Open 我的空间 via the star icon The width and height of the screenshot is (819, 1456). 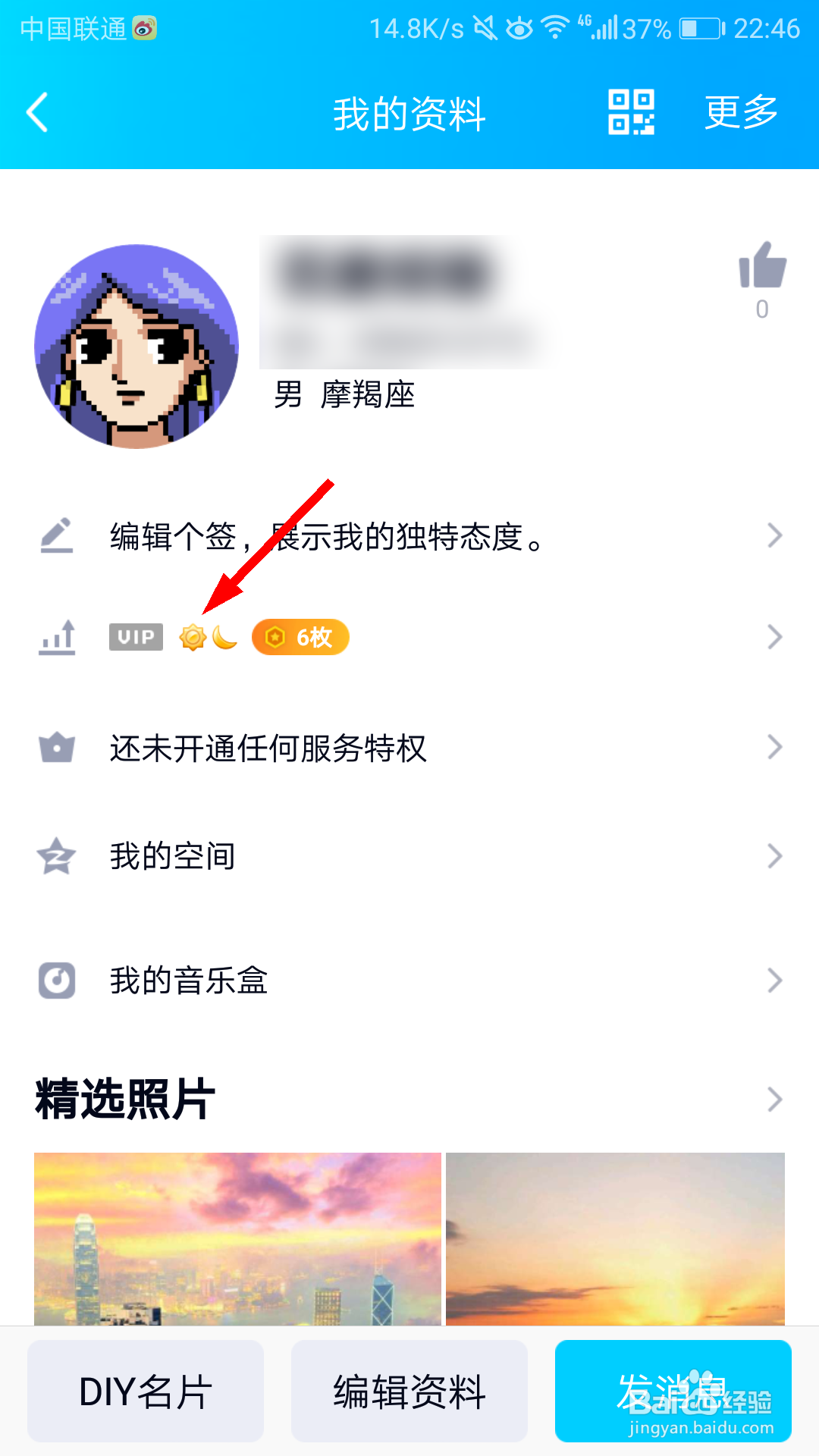[x=55, y=855]
